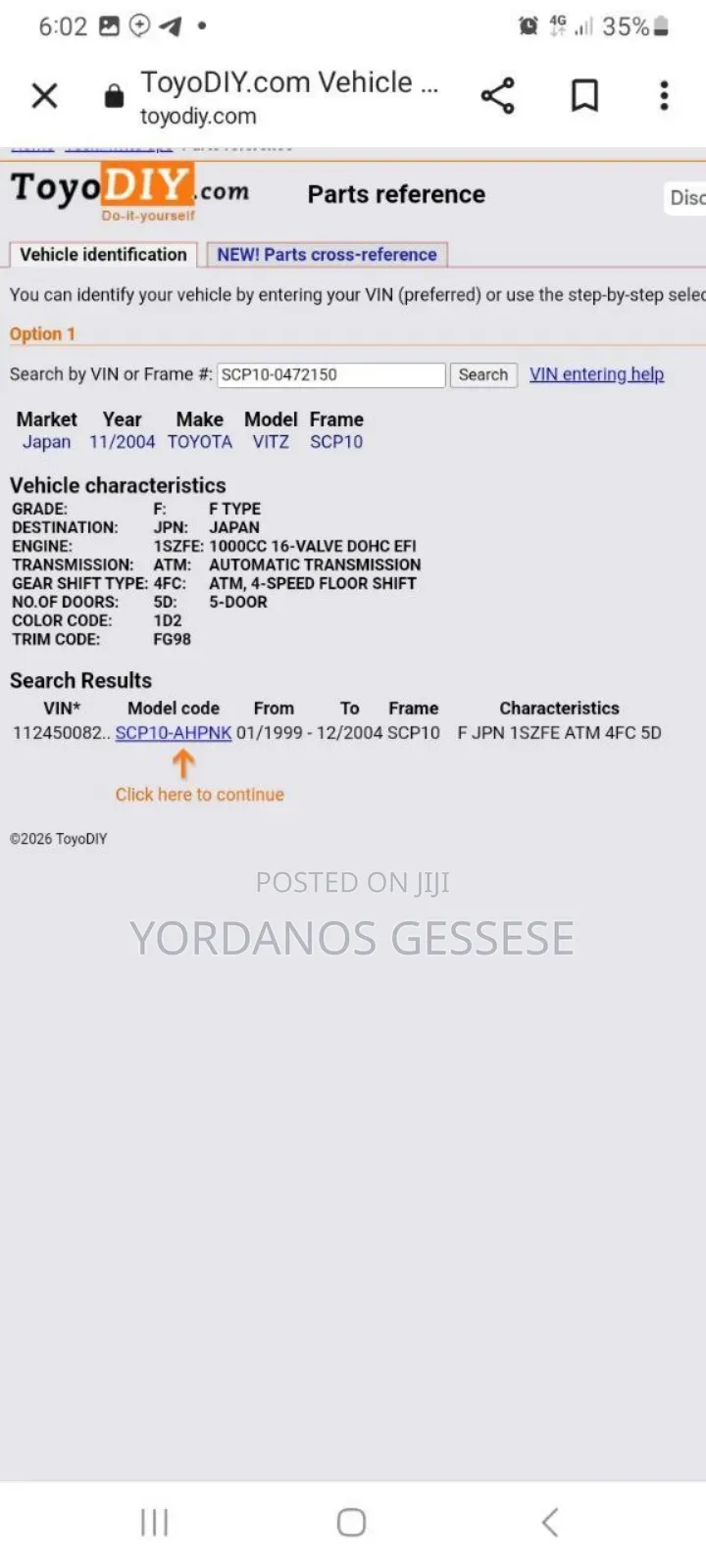Image resolution: width=706 pixels, height=1568 pixels.
Task: Open recent apps from the navigation bar
Action: 154,1522
